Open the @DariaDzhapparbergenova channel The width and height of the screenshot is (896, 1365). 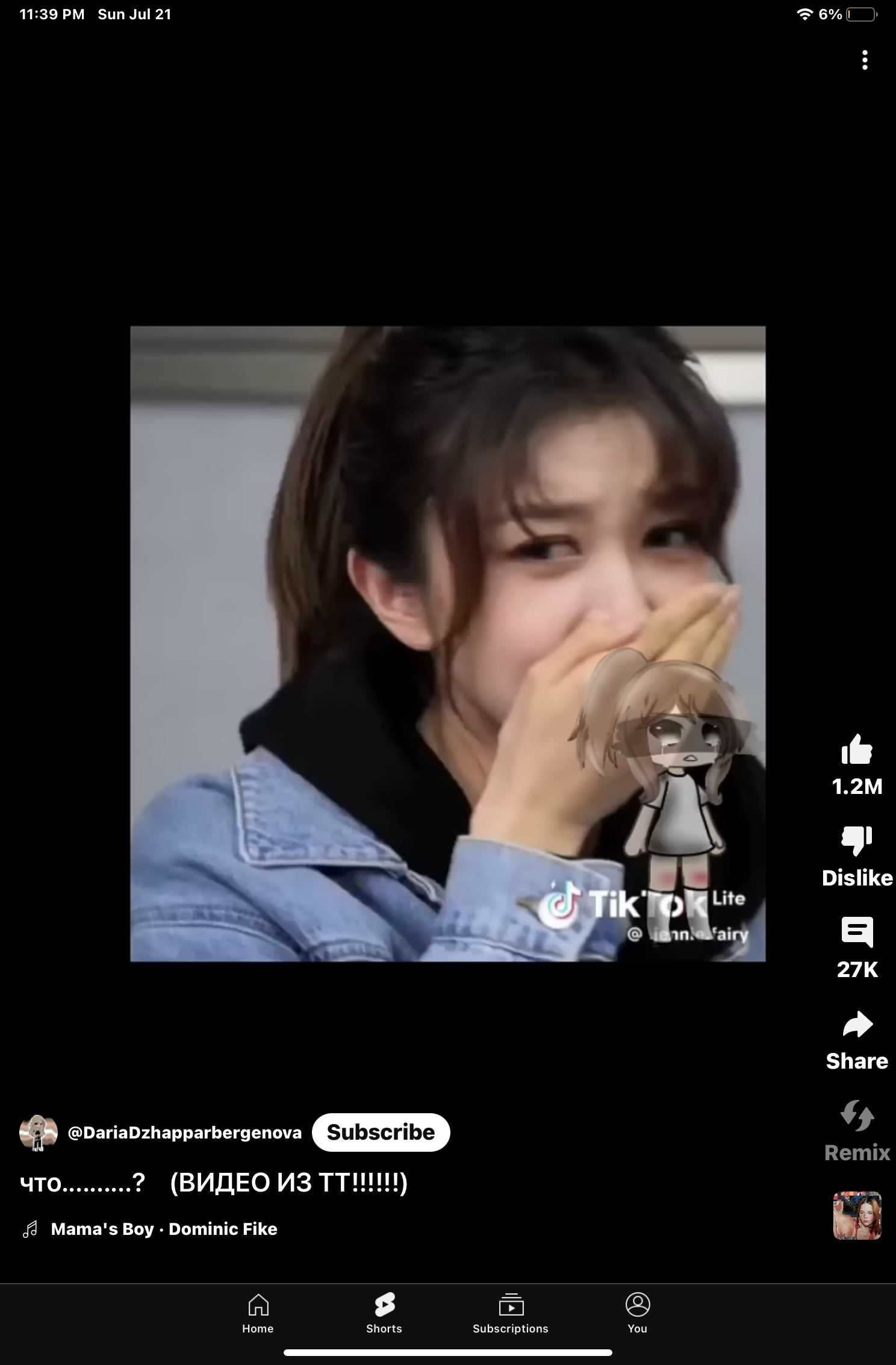point(184,1133)
